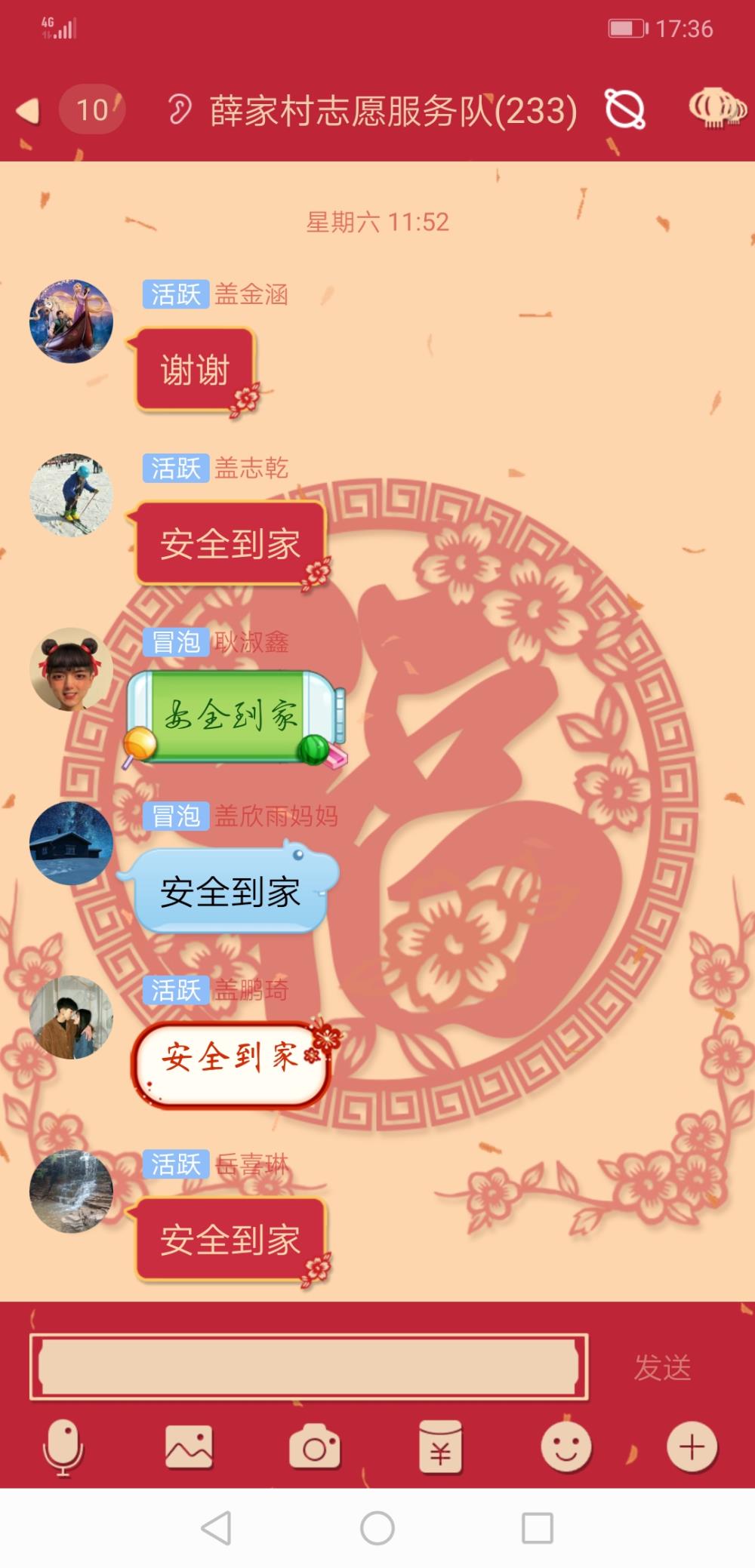The width and height of the screenshot is (755, 1568).
Task: View 耿淑鑫's profile avatar
Action: (71, 669)
